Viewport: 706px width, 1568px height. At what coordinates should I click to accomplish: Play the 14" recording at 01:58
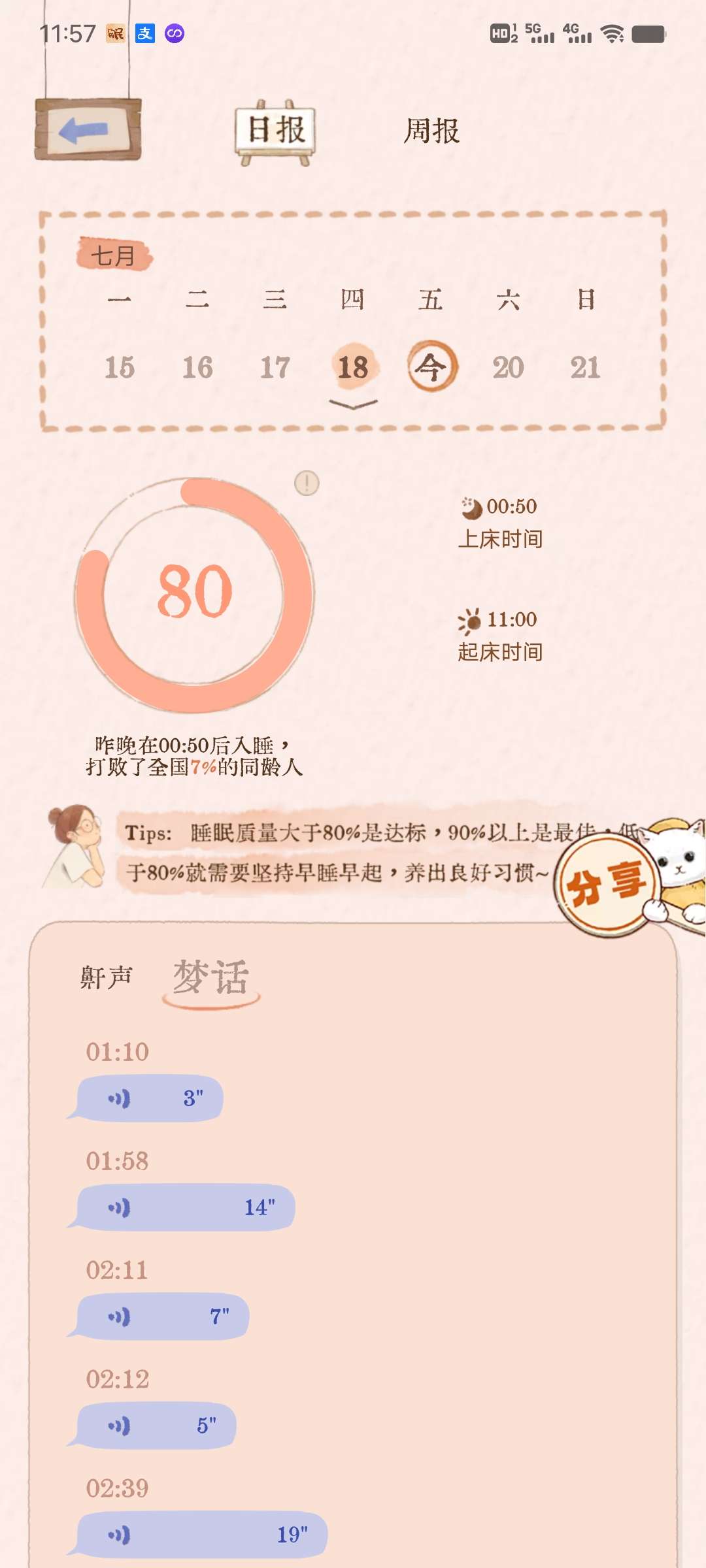(x=186, y=1207)
